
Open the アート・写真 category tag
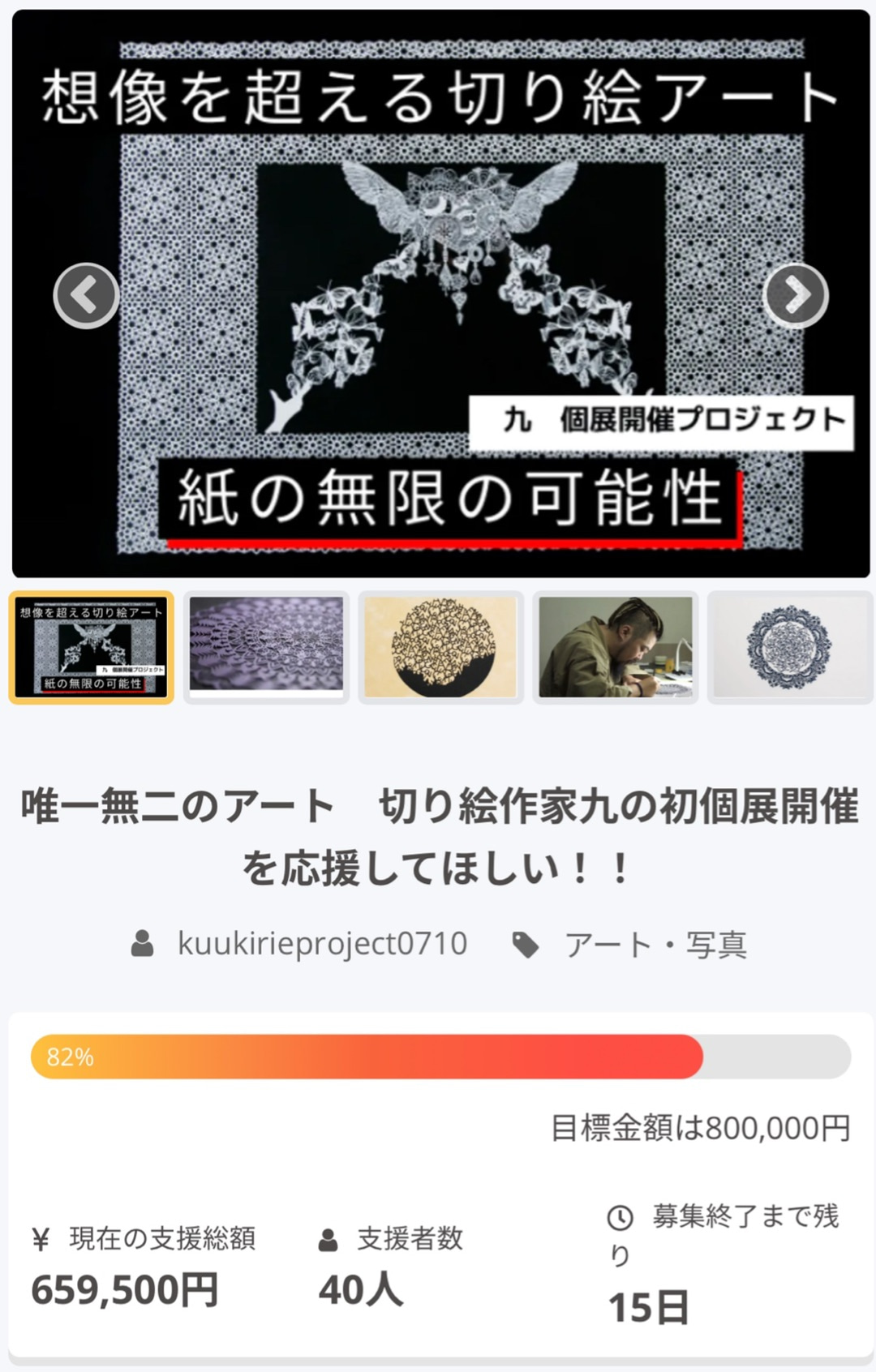(x=655, y=945)
